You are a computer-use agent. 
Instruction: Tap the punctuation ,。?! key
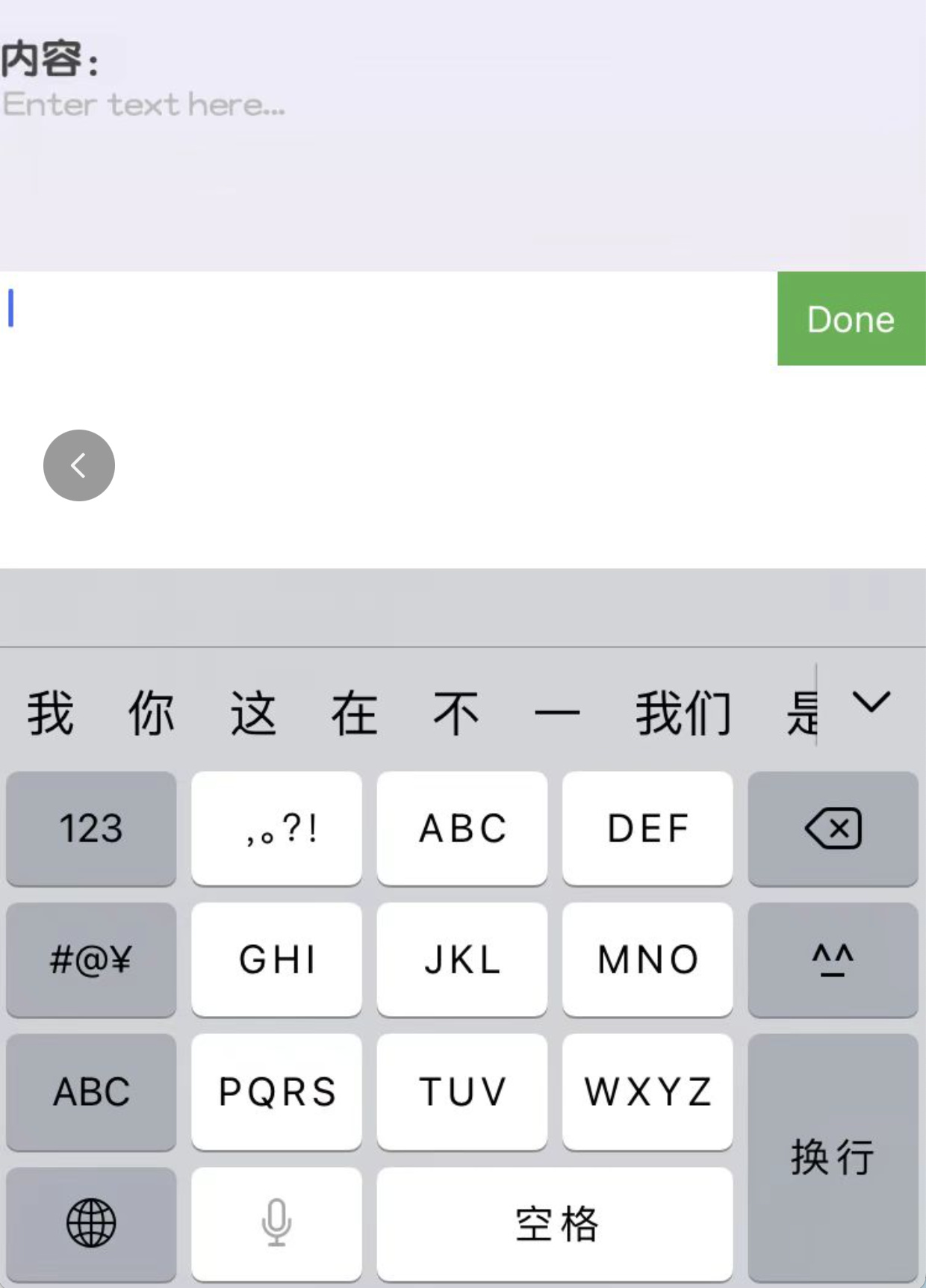click(x=276, y=829)
